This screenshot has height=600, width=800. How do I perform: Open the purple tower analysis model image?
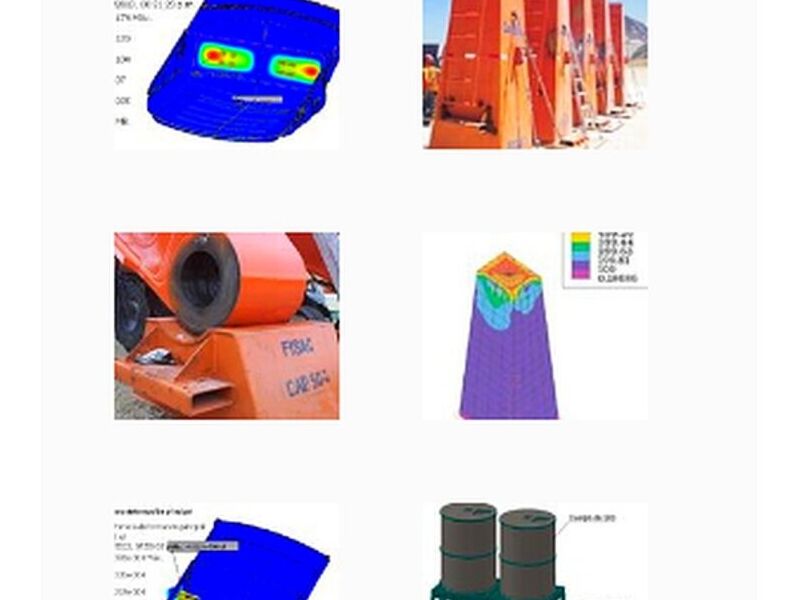point(534,326)
